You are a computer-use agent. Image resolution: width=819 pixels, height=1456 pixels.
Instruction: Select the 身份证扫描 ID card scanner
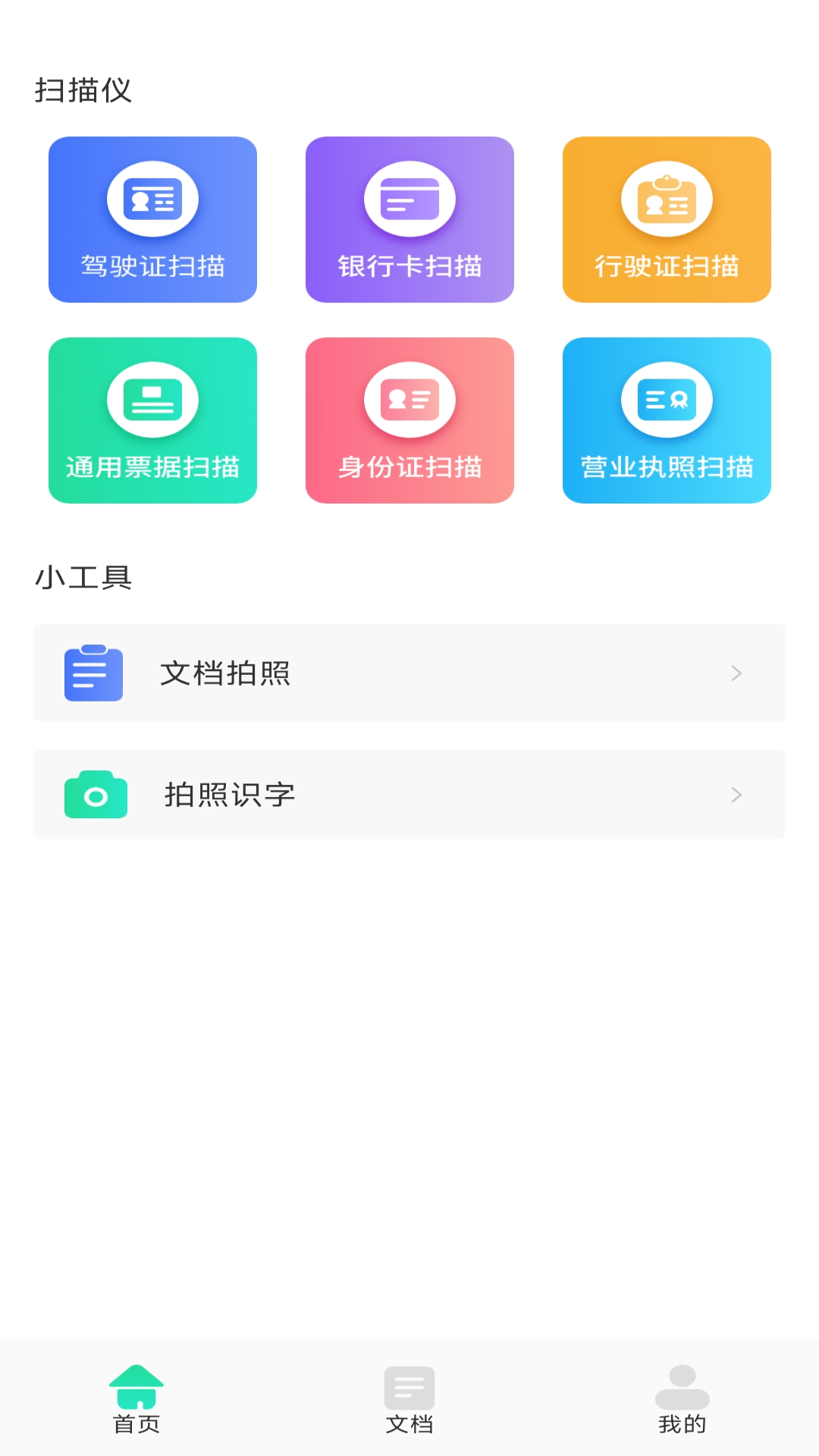[x=409, y=421]
